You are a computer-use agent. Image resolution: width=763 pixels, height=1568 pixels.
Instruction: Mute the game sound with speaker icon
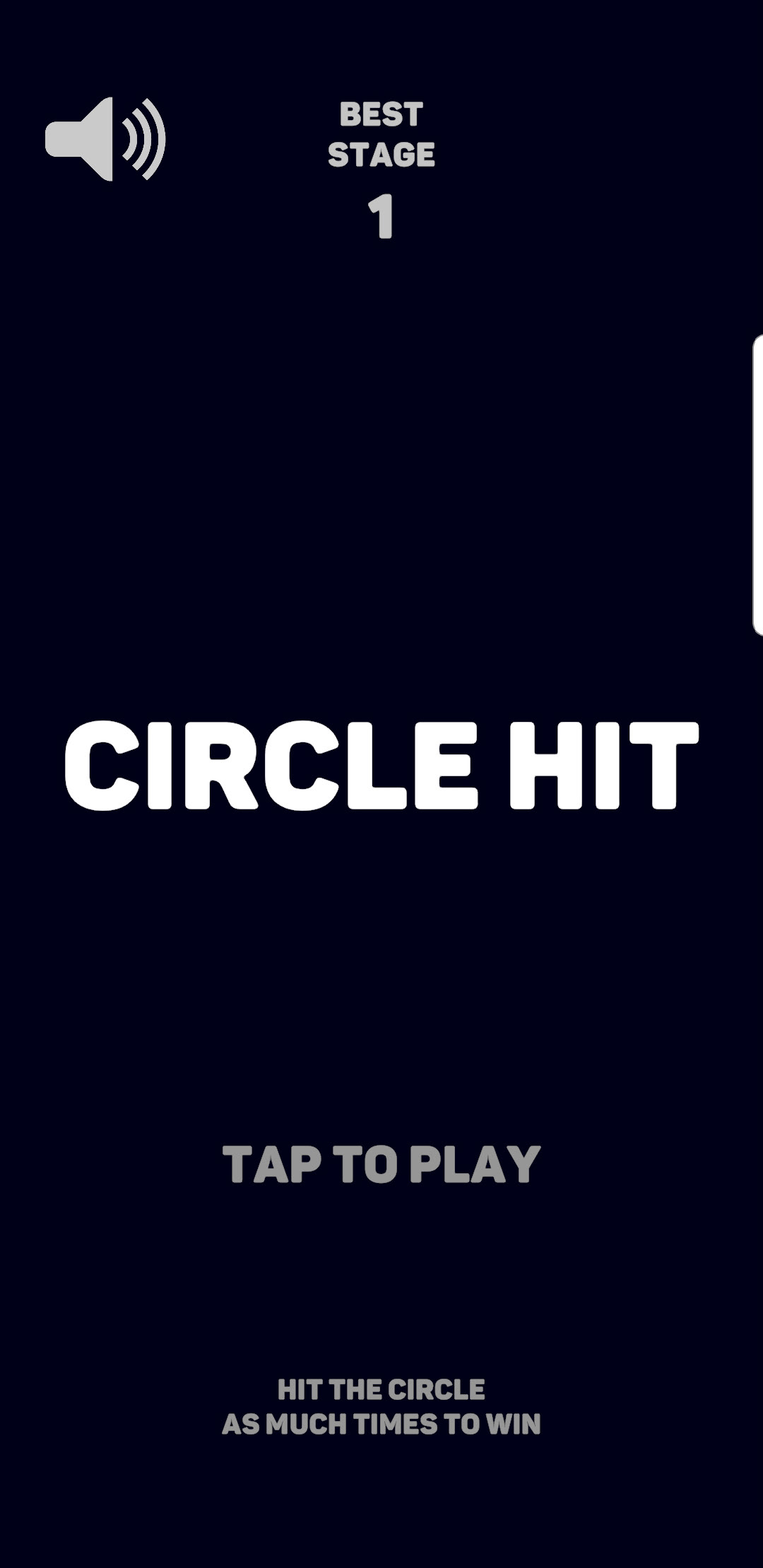pyautogui.click(x=105, y=139)
